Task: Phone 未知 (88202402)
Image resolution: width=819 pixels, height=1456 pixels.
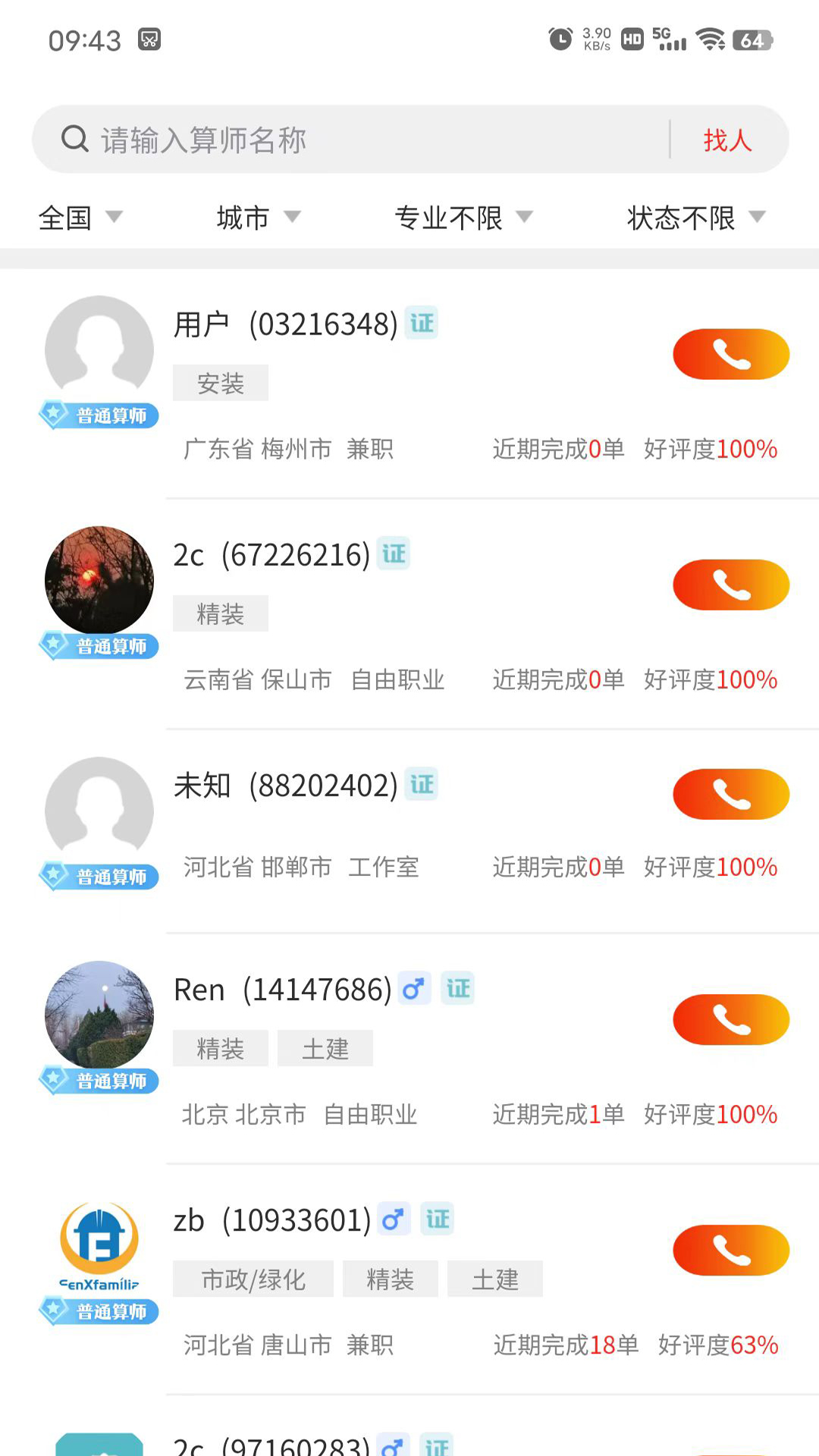Action: (731, 794)
